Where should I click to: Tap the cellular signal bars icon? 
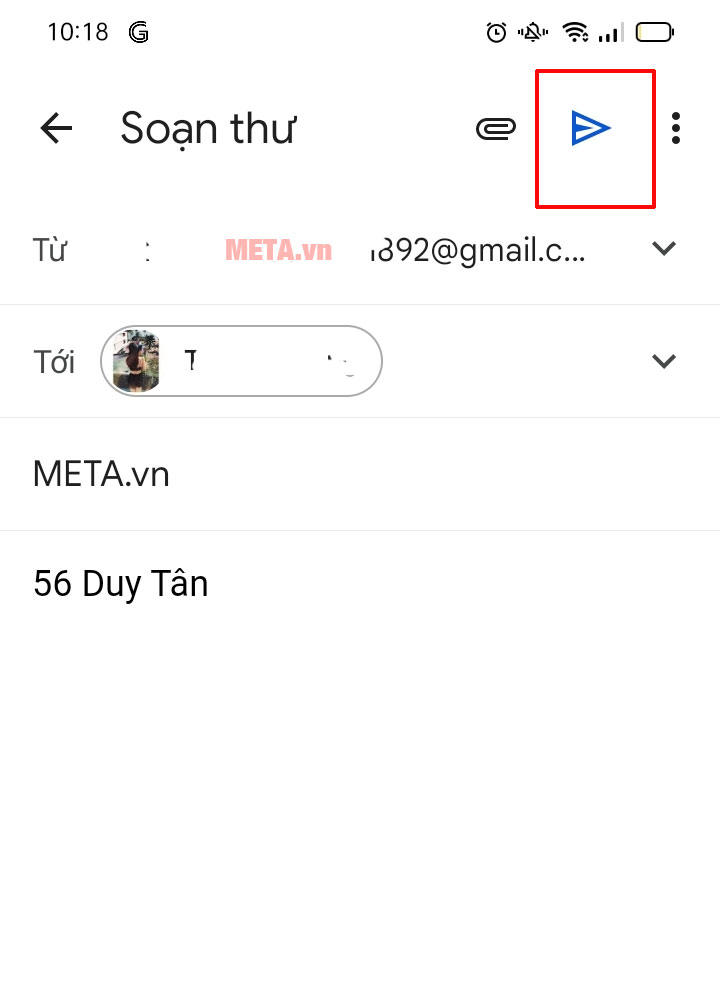click(610, 33)
